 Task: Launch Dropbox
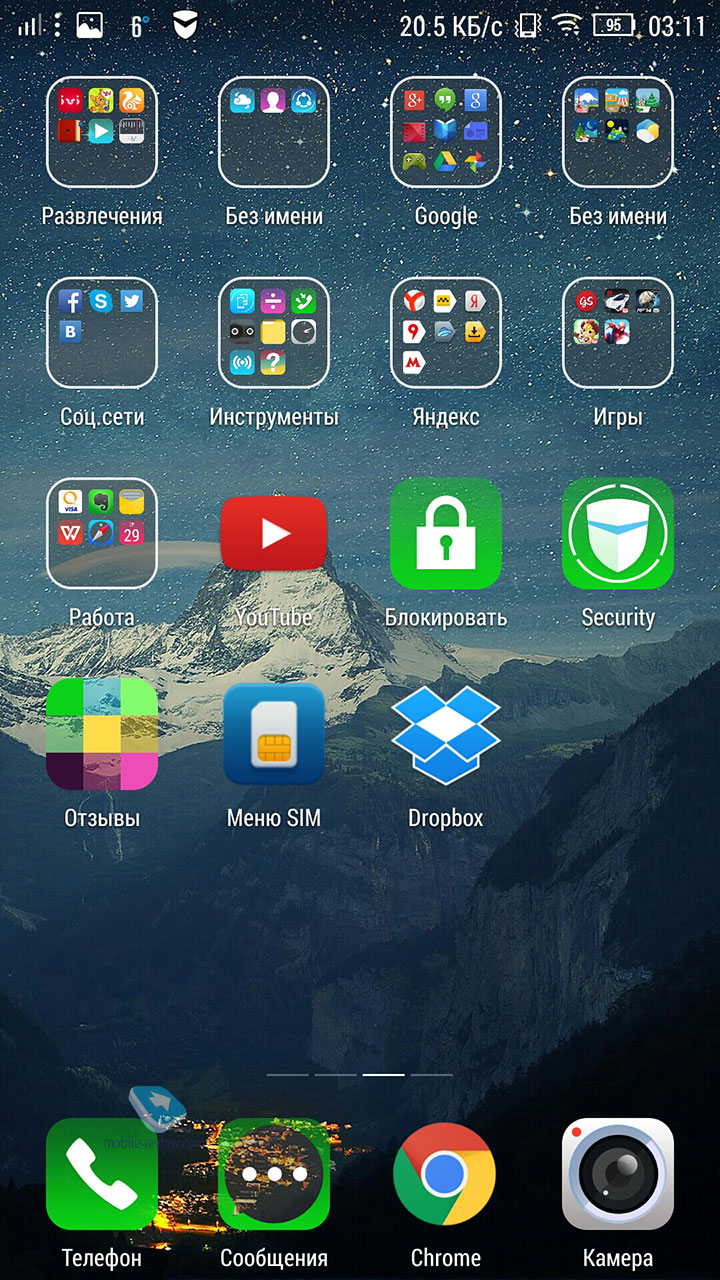pyautogui.click(x=446, y=734)
